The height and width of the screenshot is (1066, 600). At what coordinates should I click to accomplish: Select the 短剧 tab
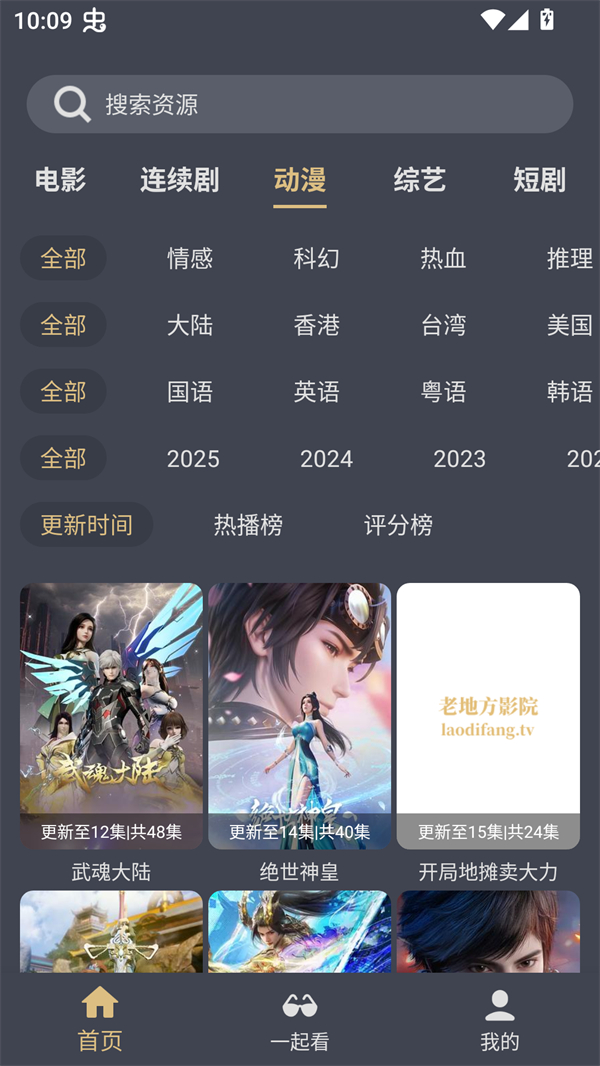pyautogui.click(x=539, y=180)
